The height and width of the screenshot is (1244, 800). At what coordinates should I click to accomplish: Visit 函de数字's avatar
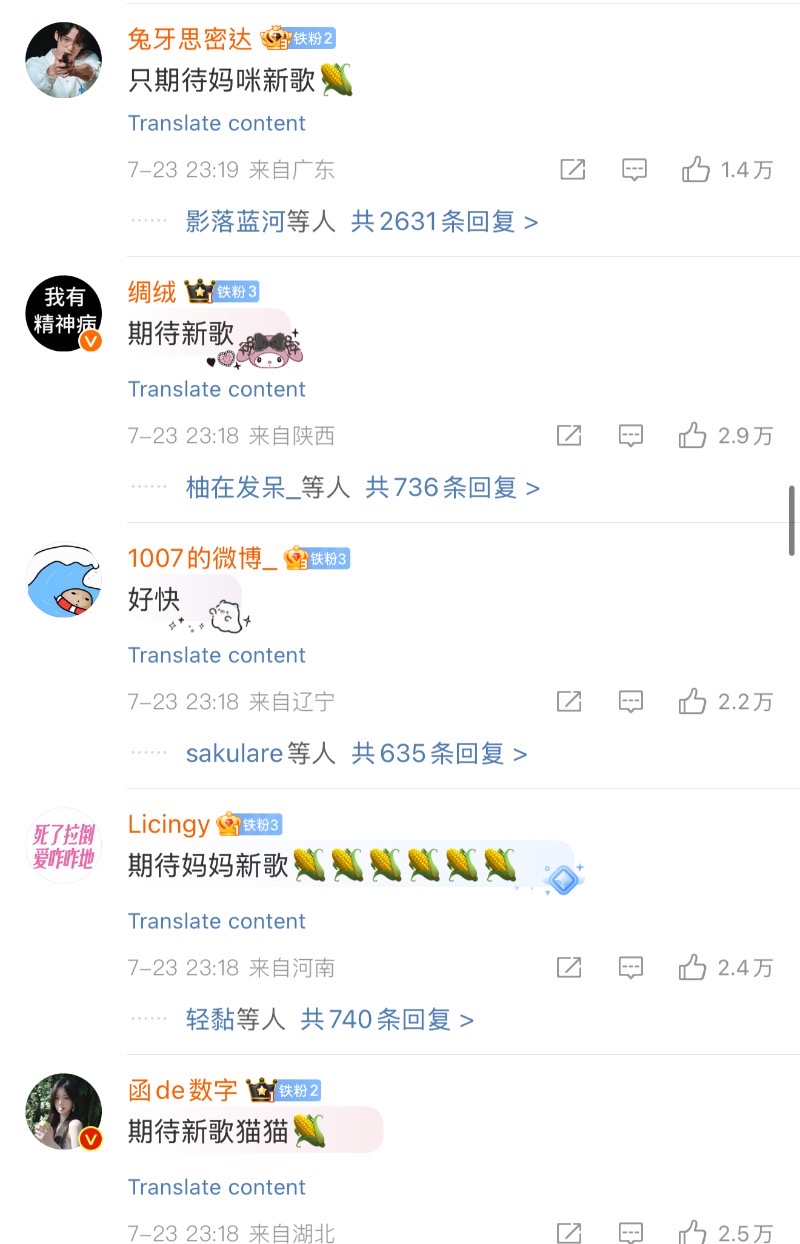(63, 1112)
